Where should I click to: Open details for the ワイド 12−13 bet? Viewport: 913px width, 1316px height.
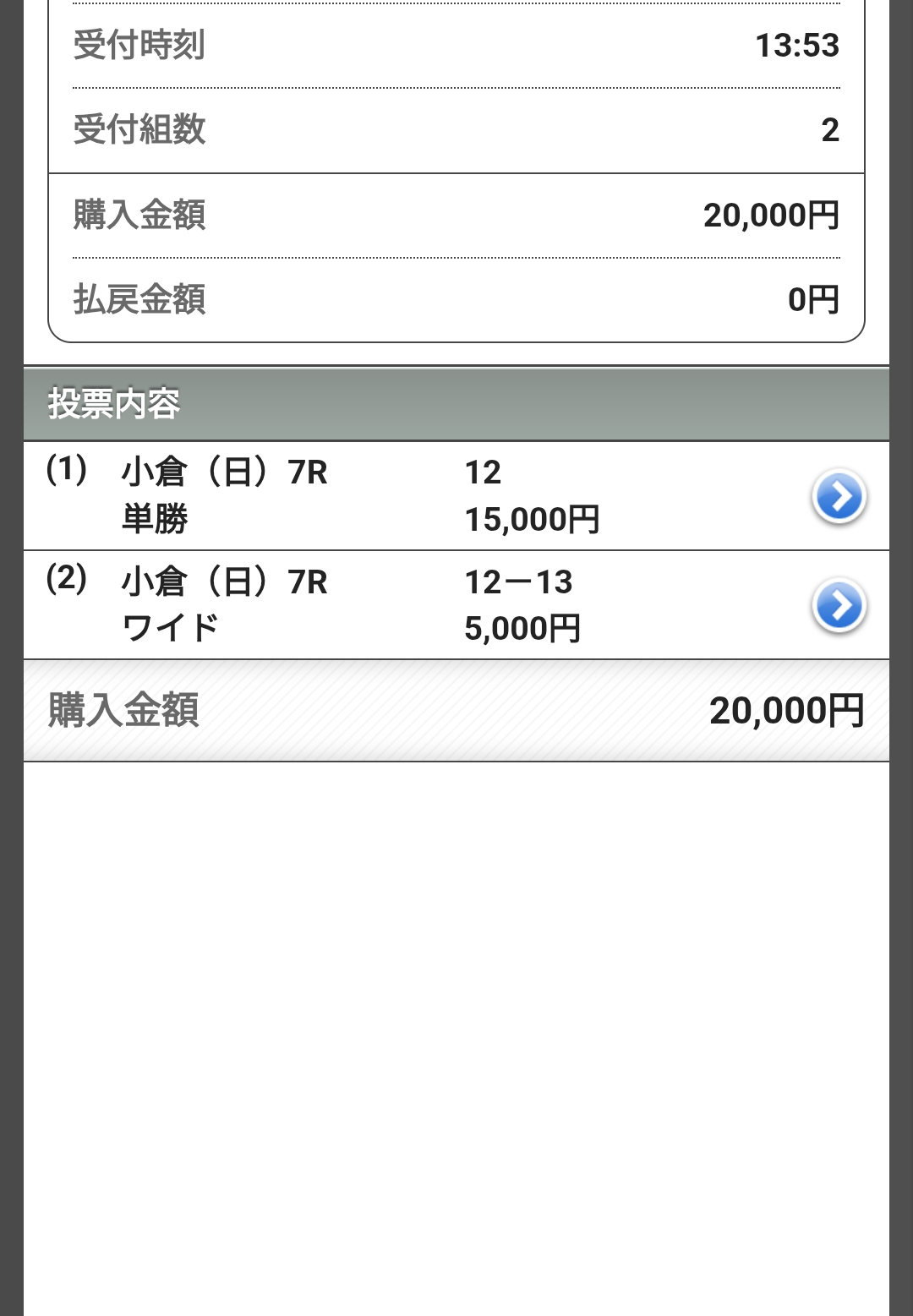tap(838, 606)
